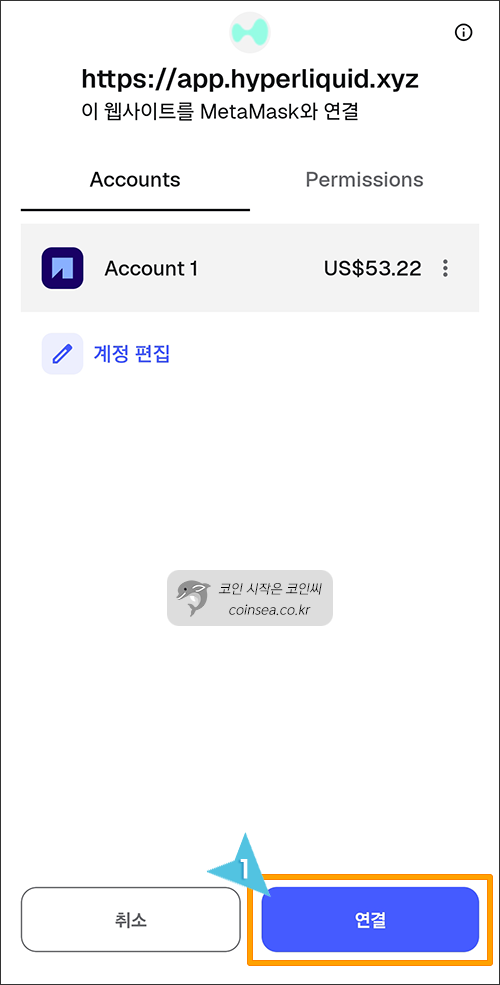Open Account 1's three-dot options menu

click(445, 268)
